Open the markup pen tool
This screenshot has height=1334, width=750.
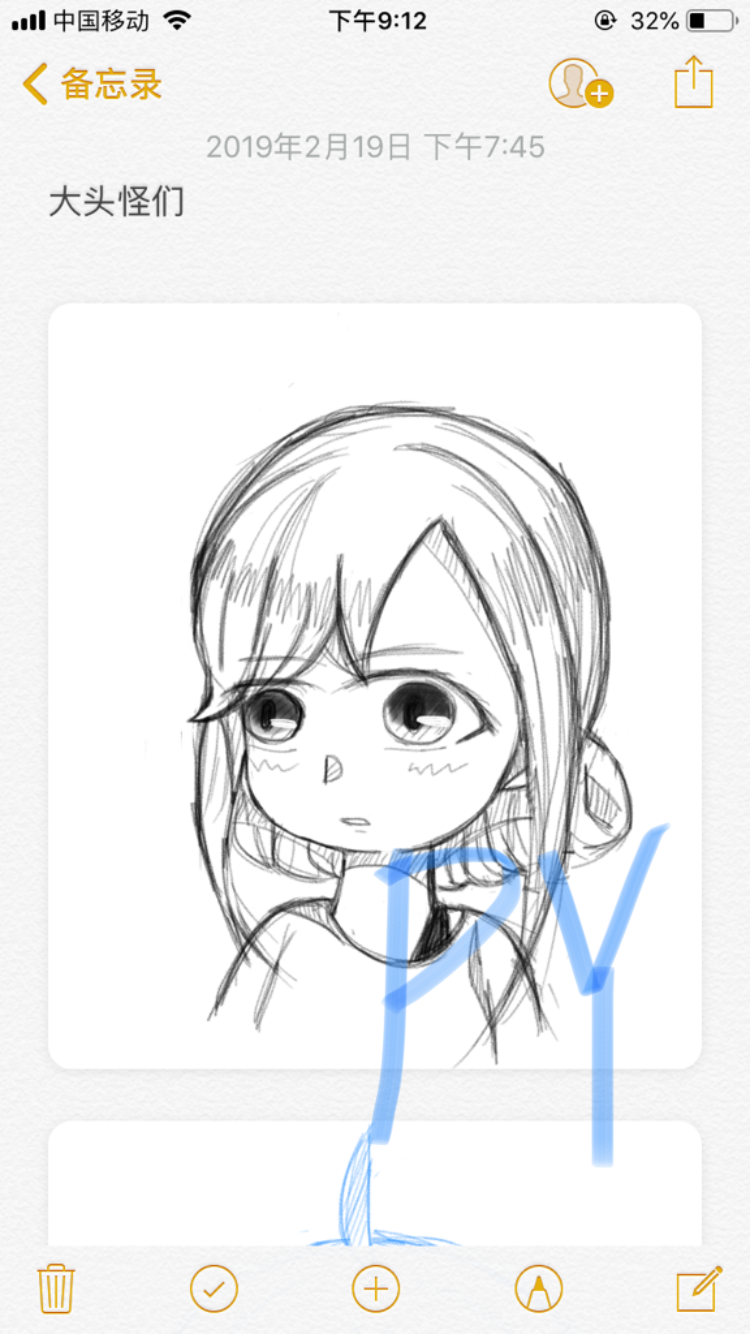pyautogui.click(x=538, y=1288)
